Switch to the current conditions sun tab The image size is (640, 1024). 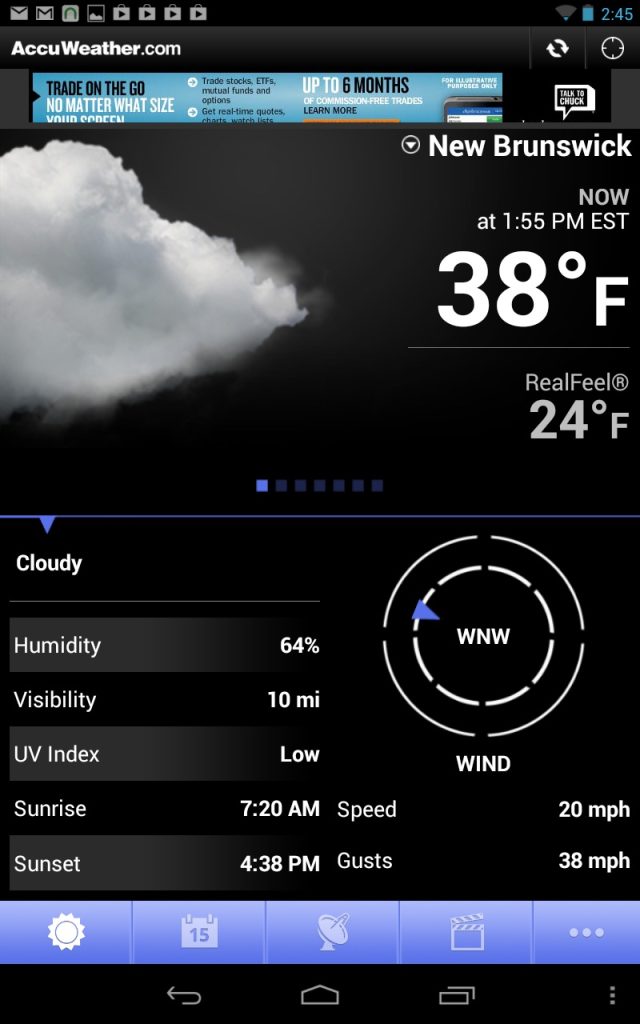point(66,933)
